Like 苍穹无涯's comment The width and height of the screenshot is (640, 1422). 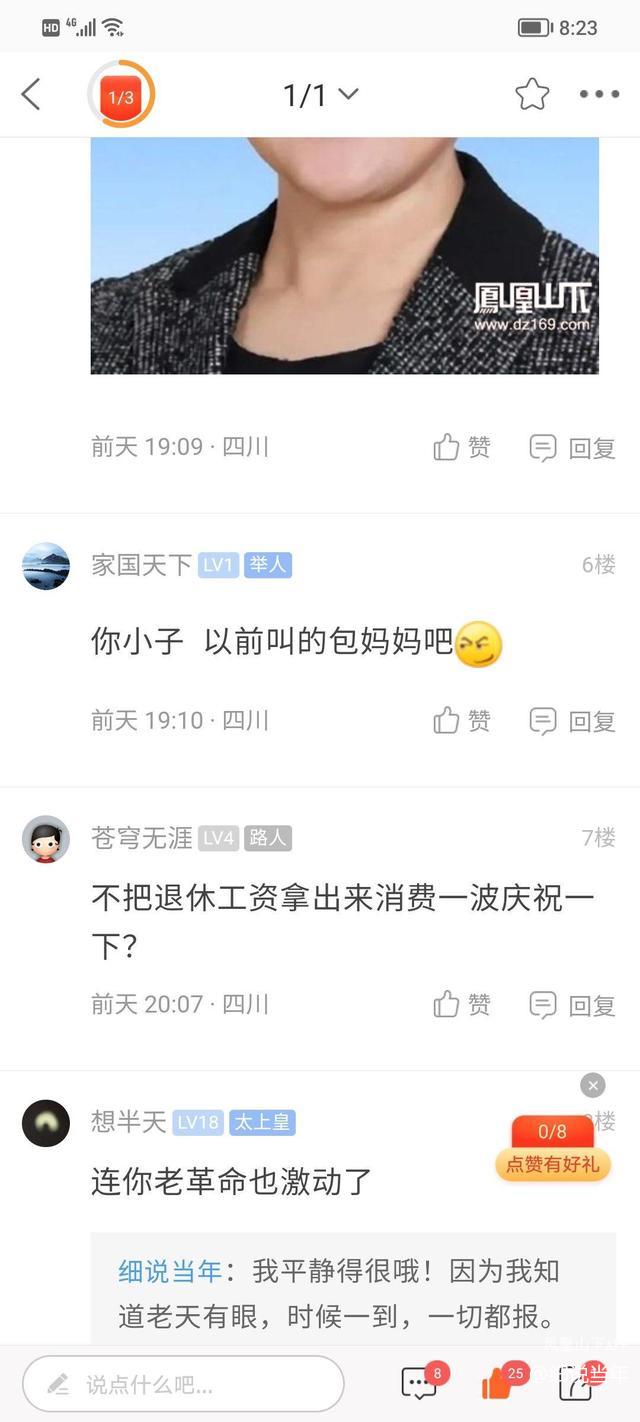coord(462,1004)
